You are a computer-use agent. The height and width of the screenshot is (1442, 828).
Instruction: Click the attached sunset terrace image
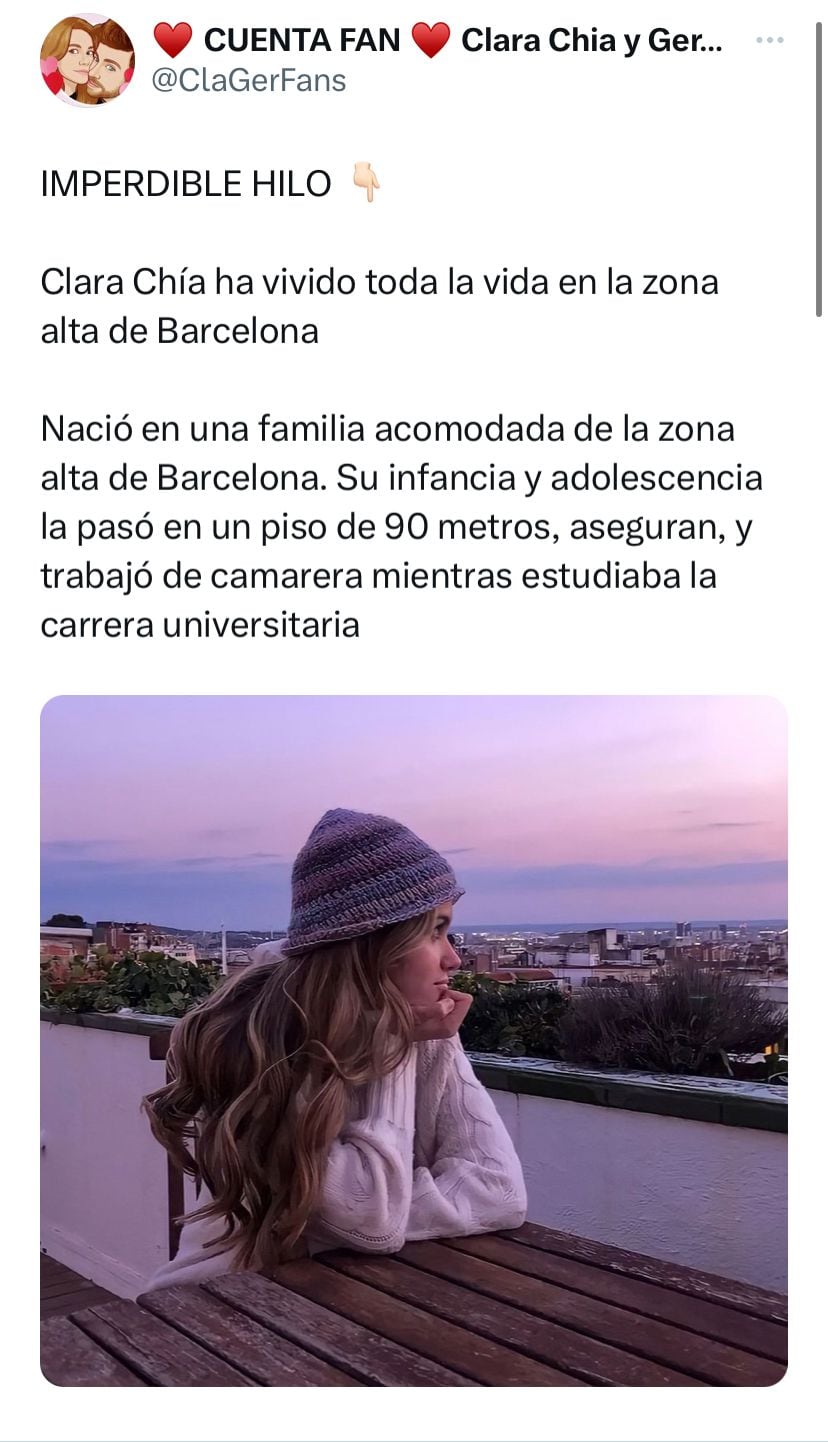(414, 1040)
